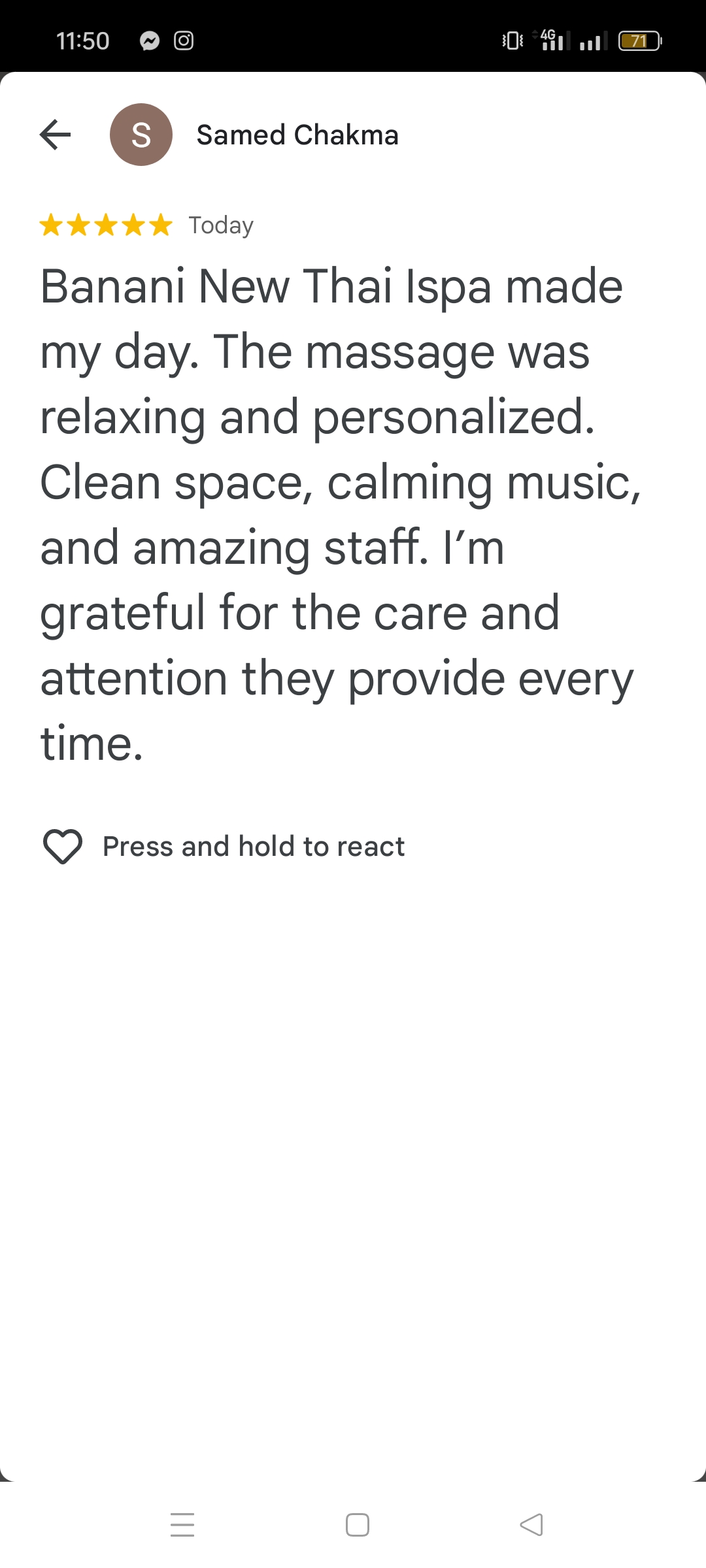Open Samed Chakma's profile

coord(297,135)
